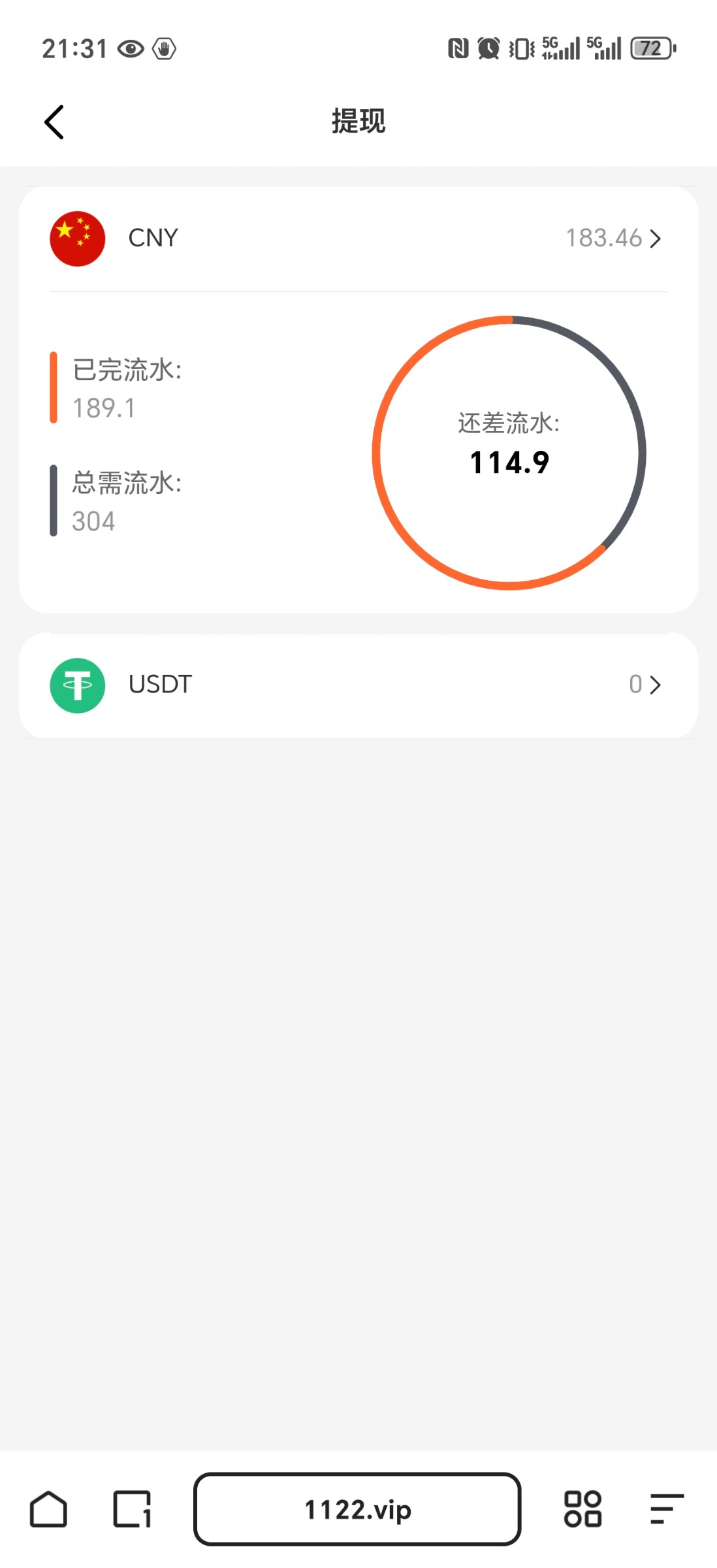
Task: Open the browser tabs switcher
Action: pyautogui.click(x=132, y=1509)
